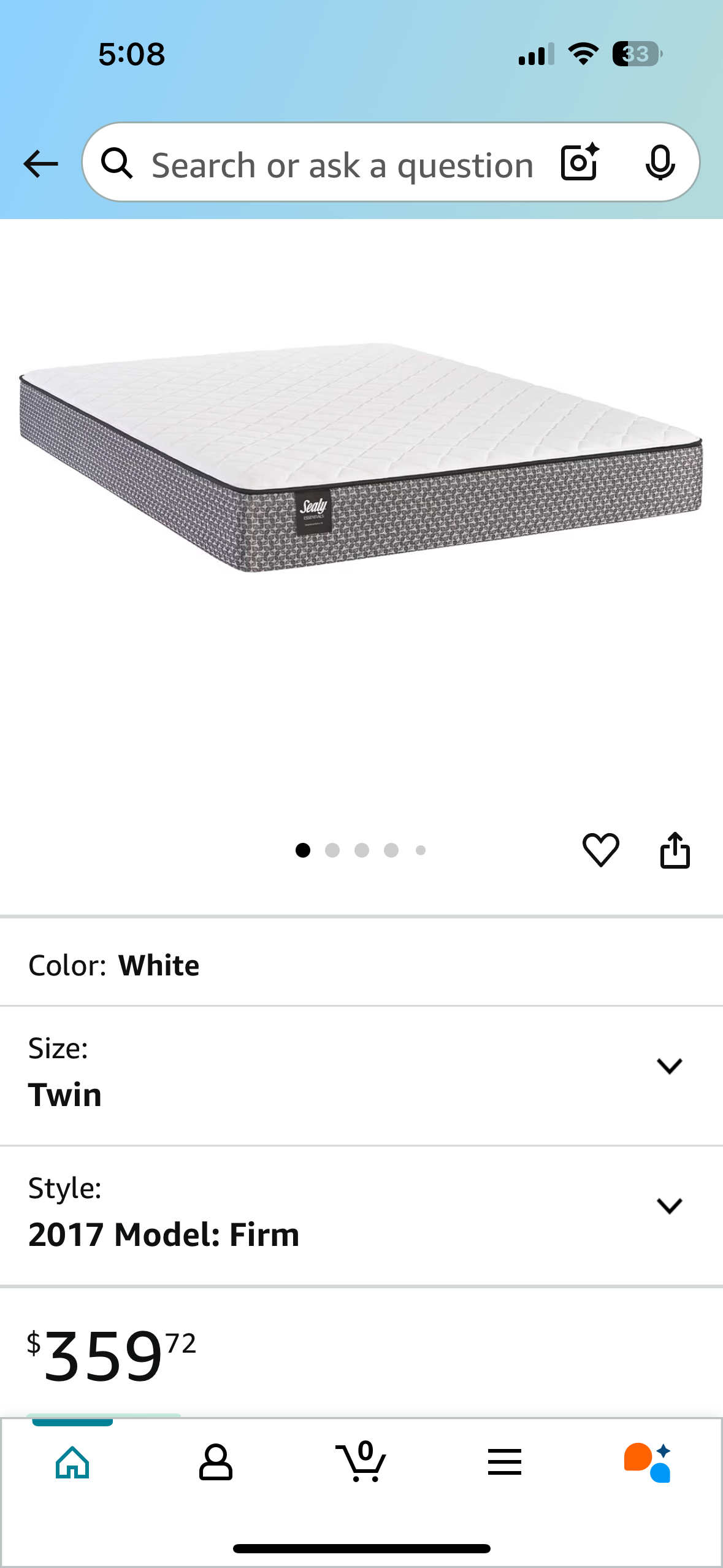Open the Sealy mattress product image

tap(361, 457)
